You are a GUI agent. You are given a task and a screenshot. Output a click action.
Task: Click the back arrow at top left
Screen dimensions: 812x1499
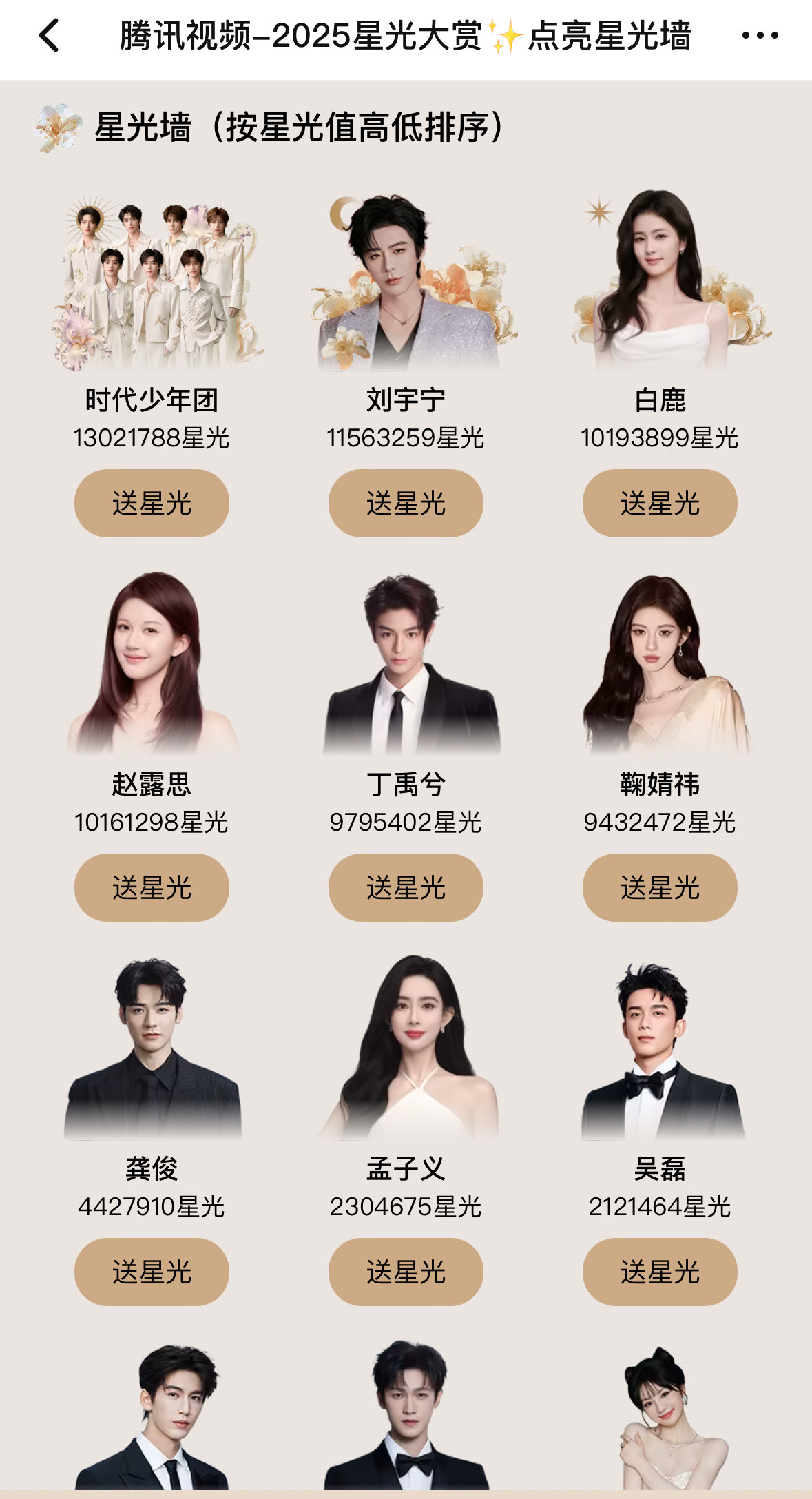tap(47, 34)
